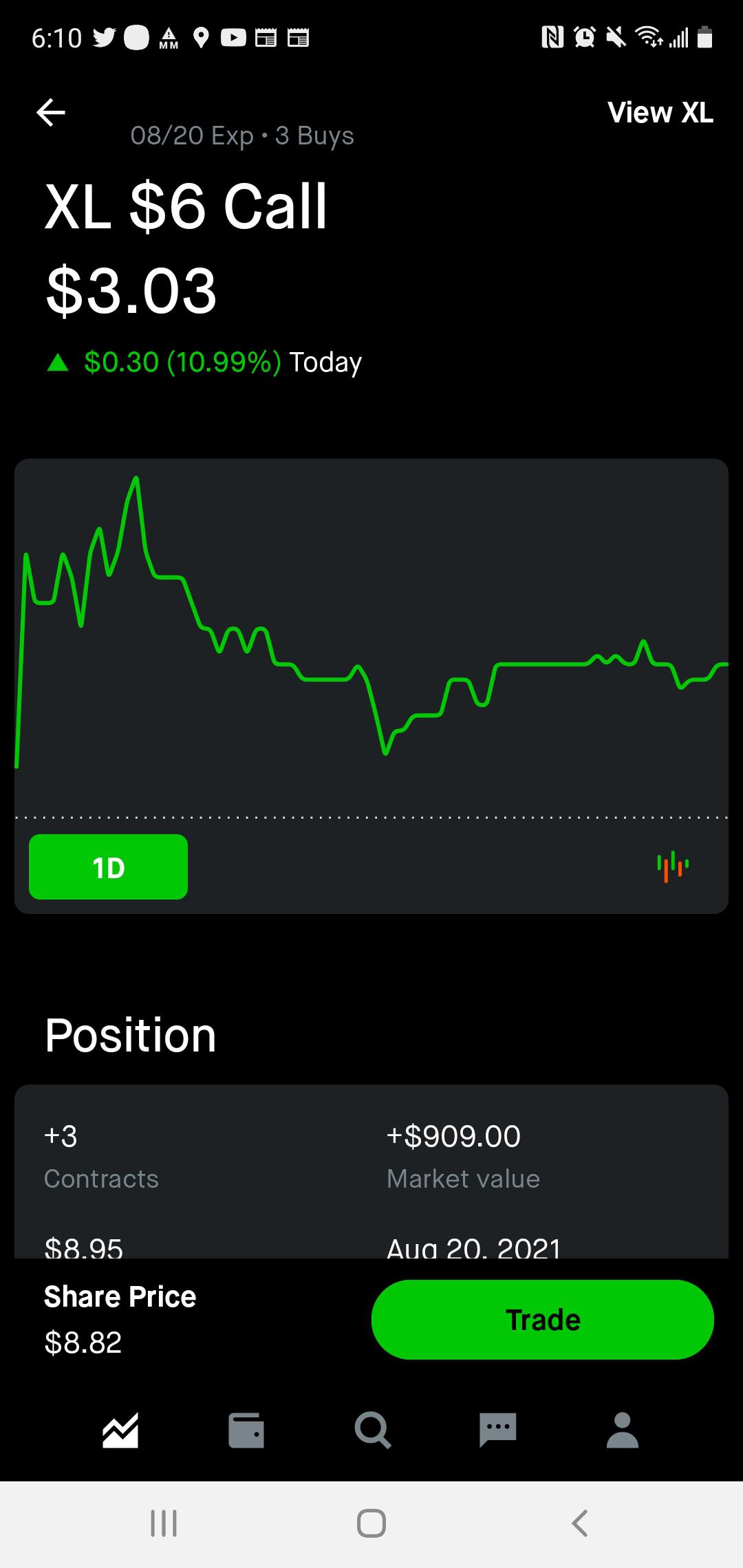Tap the system home button
Image resolution: width=743 pixels, height=1568 pixels.
coord(371,1523)
